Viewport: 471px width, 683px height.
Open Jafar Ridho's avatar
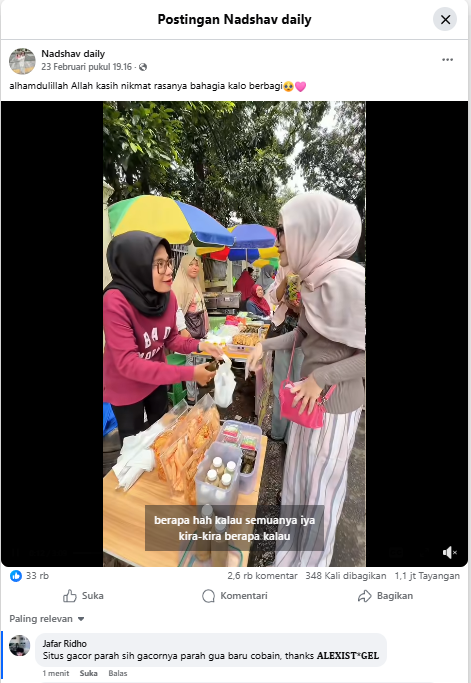pyautogui.click(x=20, y=645)
